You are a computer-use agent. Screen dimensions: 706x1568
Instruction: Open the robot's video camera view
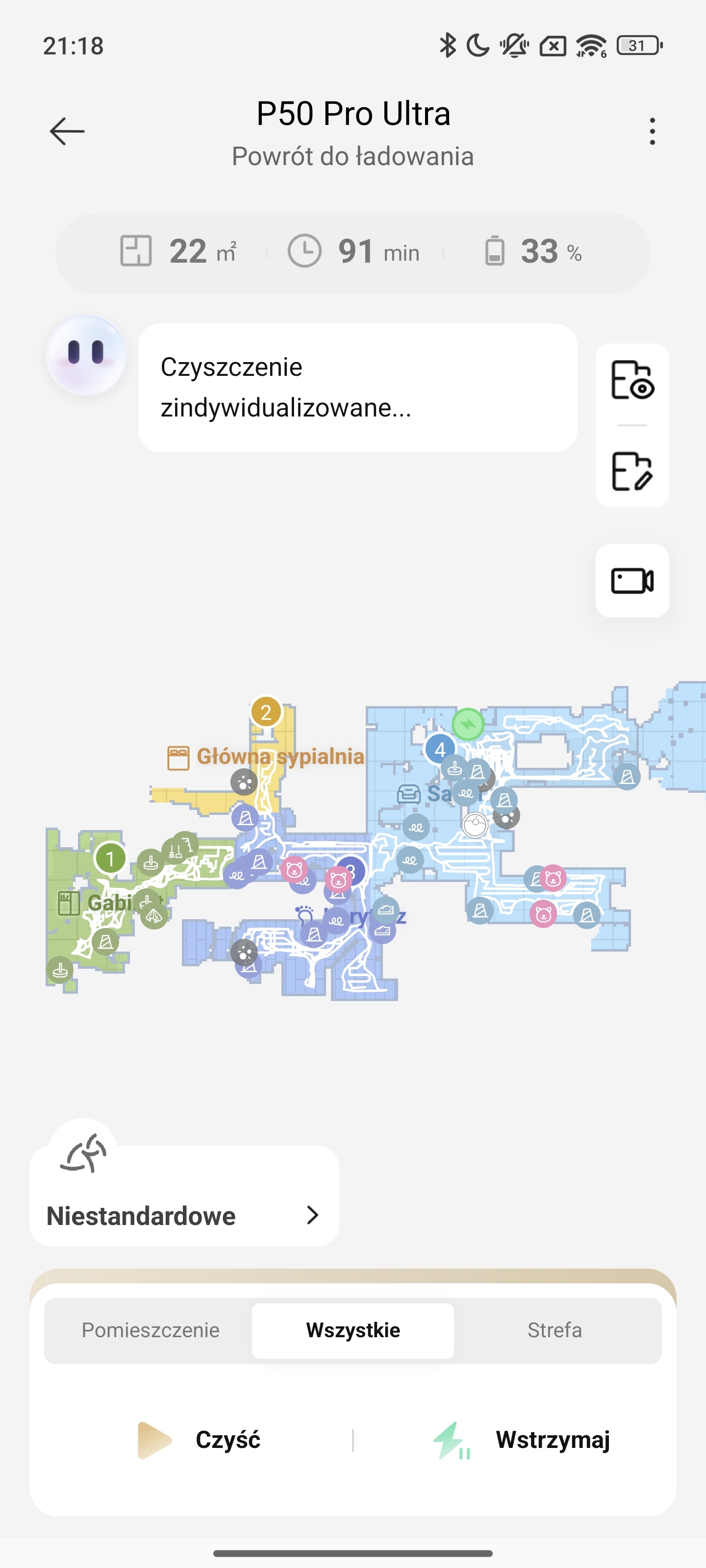(x=631, y=581)
